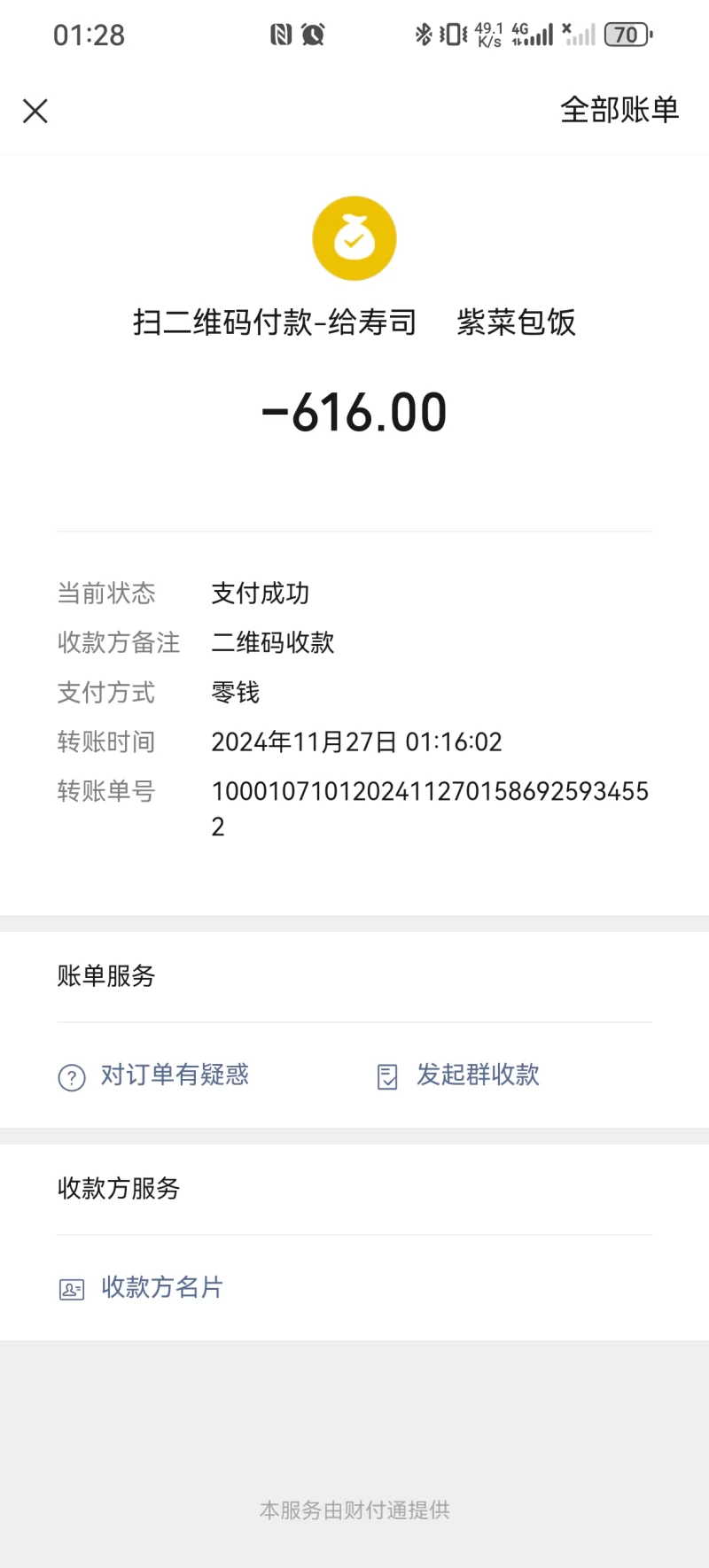Open 全部账单 (all bills)
This screenshot has height=1568, width=709.
click(x=619, y=110)
